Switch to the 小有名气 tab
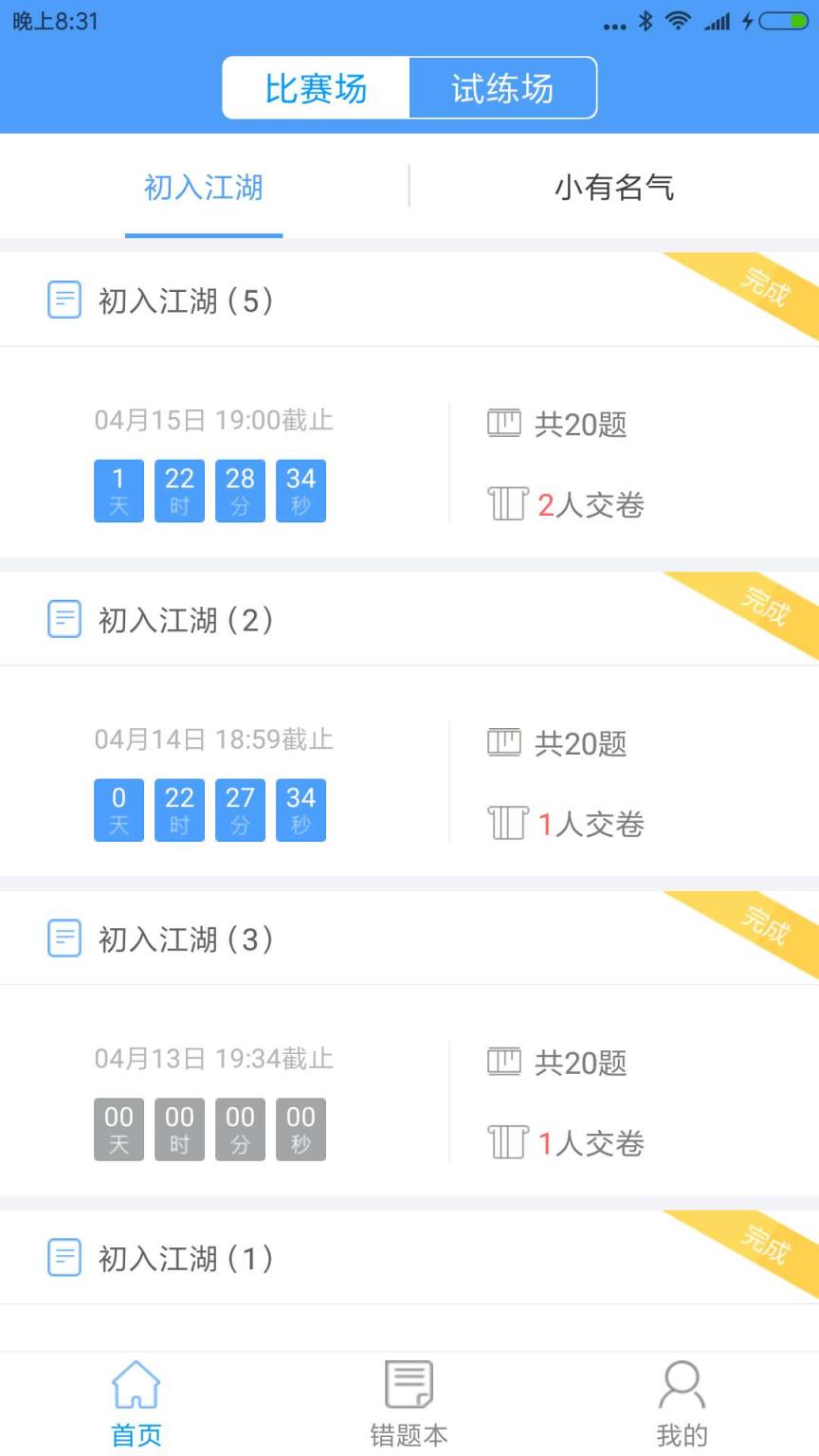Viewport: 819px width, 1456px height. pos(613,188)
